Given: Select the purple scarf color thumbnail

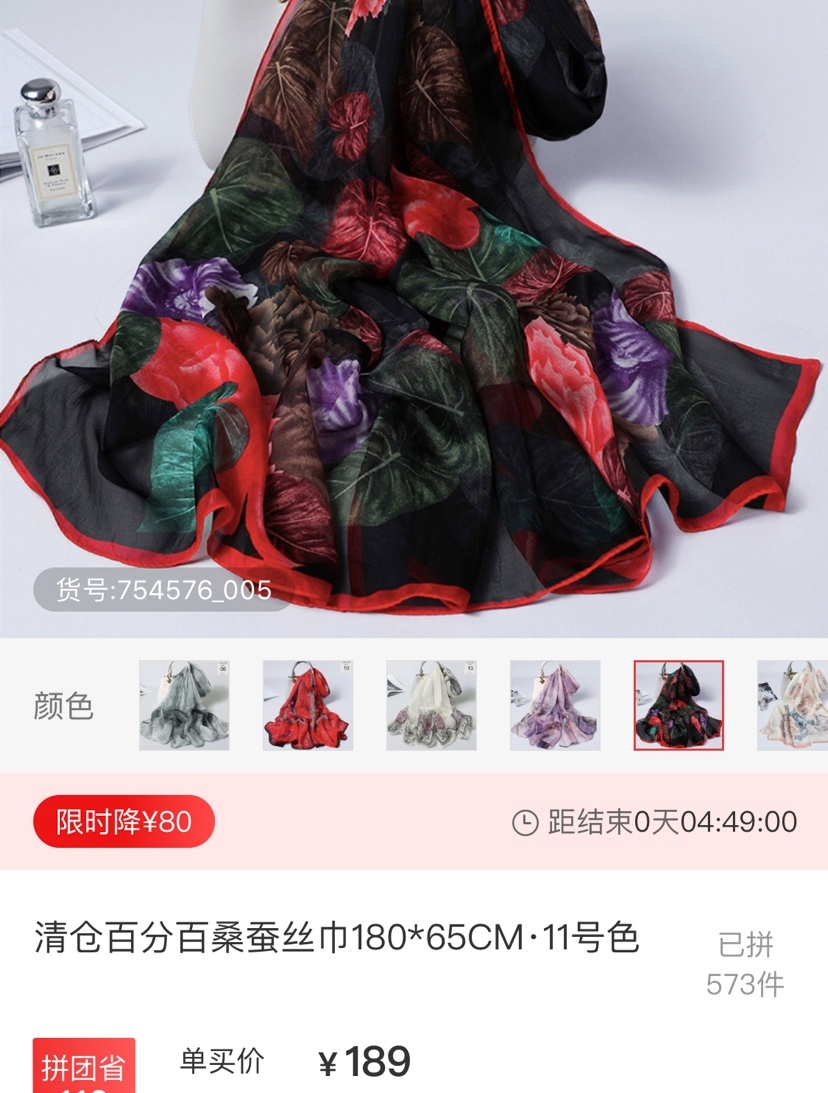Looking at the screenshot, I should (x=555, y=705).
